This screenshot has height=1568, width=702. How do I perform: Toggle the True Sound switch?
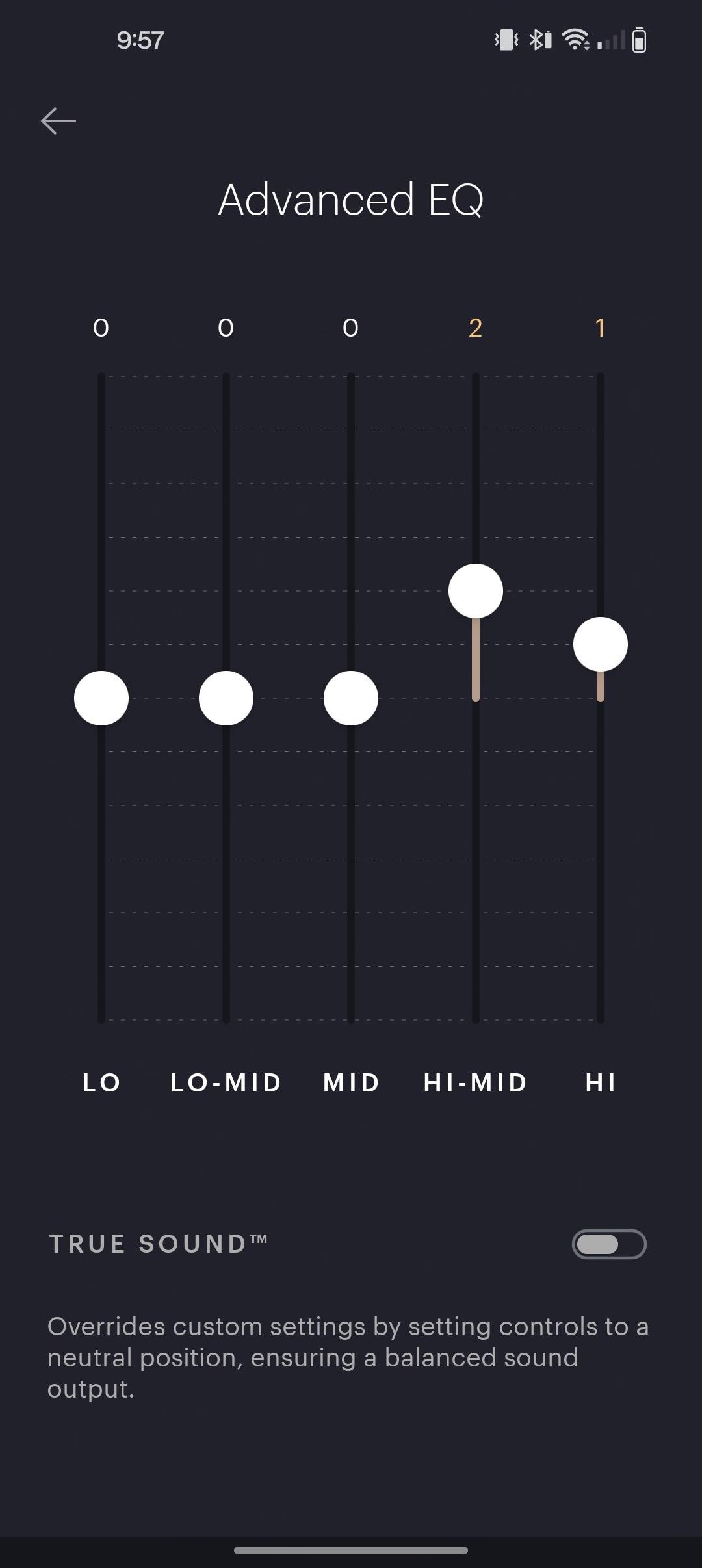pos(608,1244)
